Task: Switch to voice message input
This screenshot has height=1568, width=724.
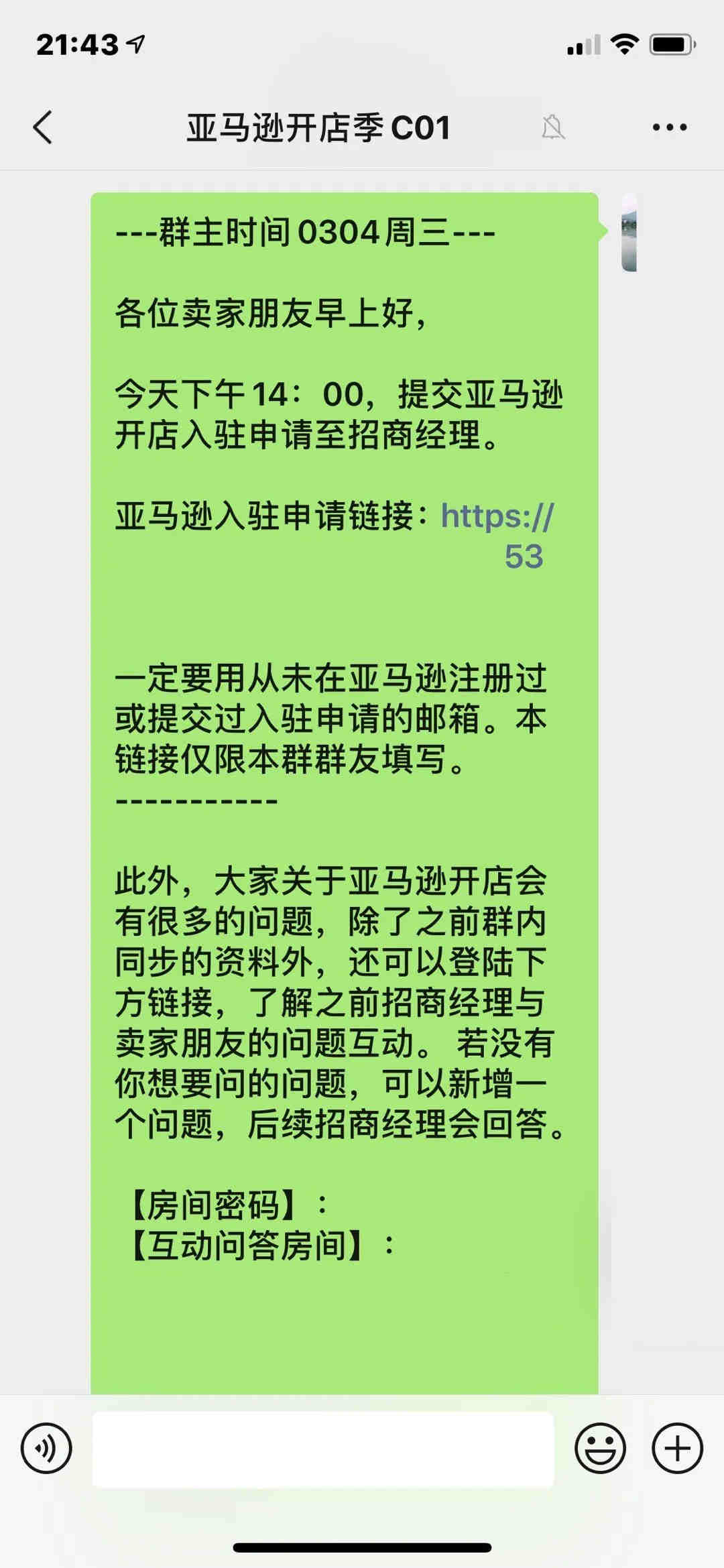Action: pyautogui.click(x=46, y=1448)
